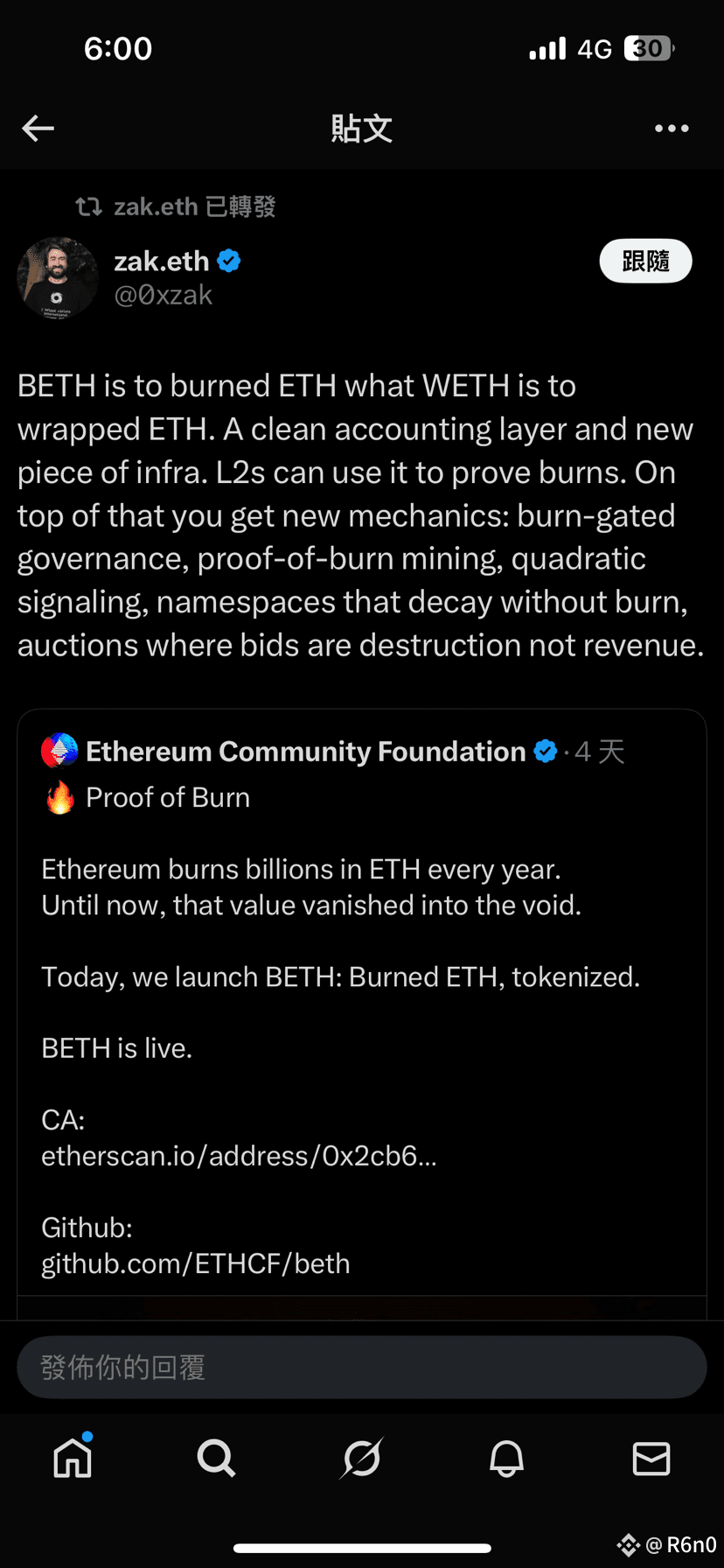Screen dimensions: 724x1568
Task: Tap the 發佈你的回覆 reply field
Action: [362, 1367]
